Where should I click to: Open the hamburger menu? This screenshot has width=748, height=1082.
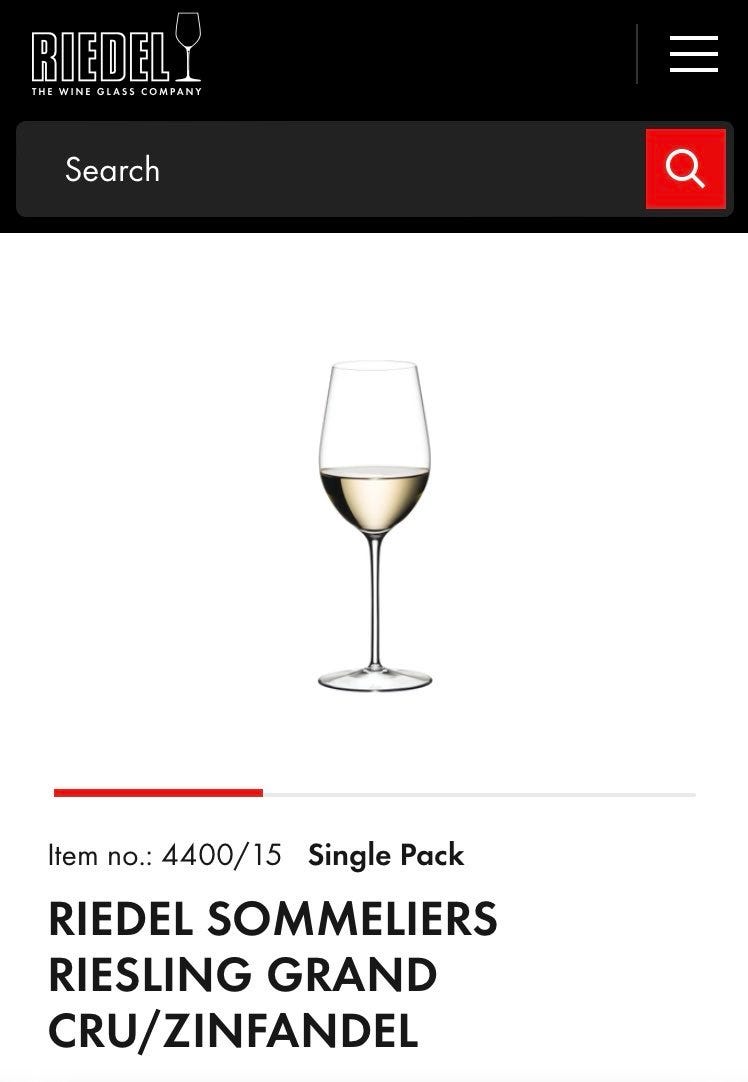coord(693,54)
